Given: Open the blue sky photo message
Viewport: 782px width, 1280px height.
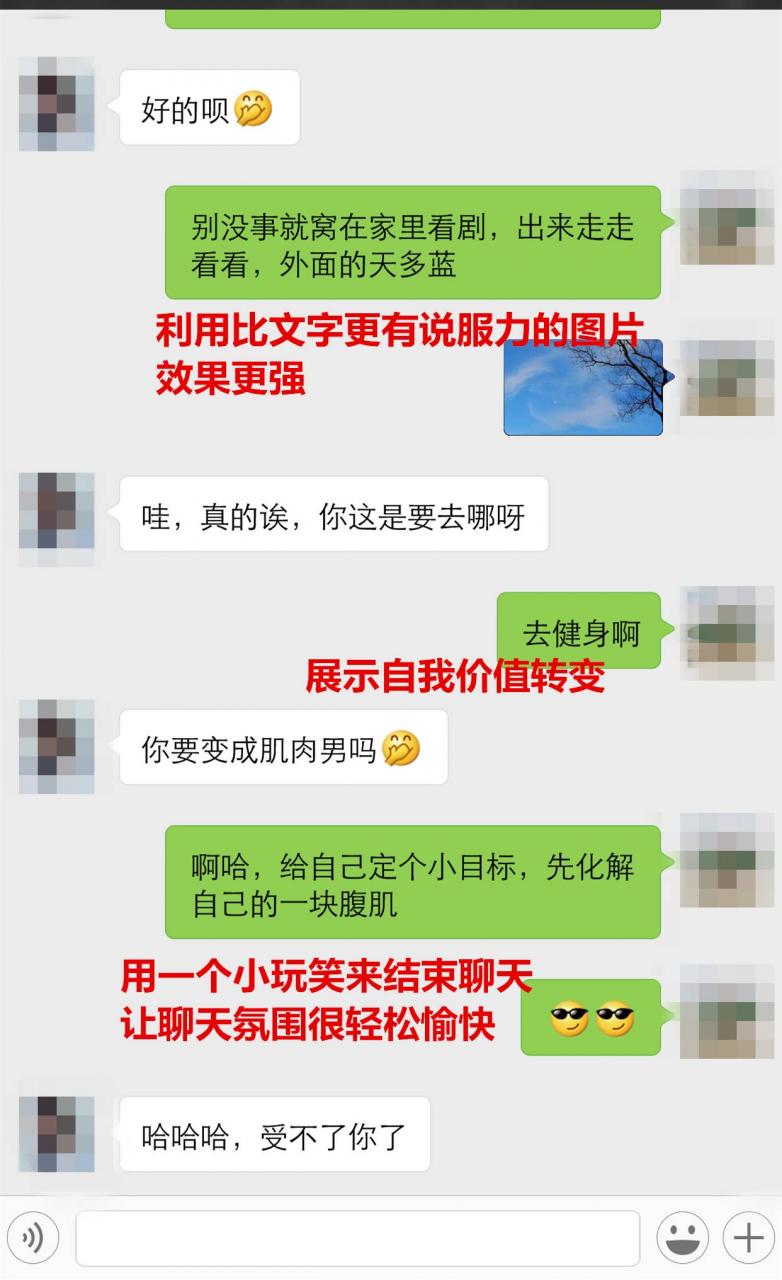Looking at the screenshot, I should coord(583,388).
